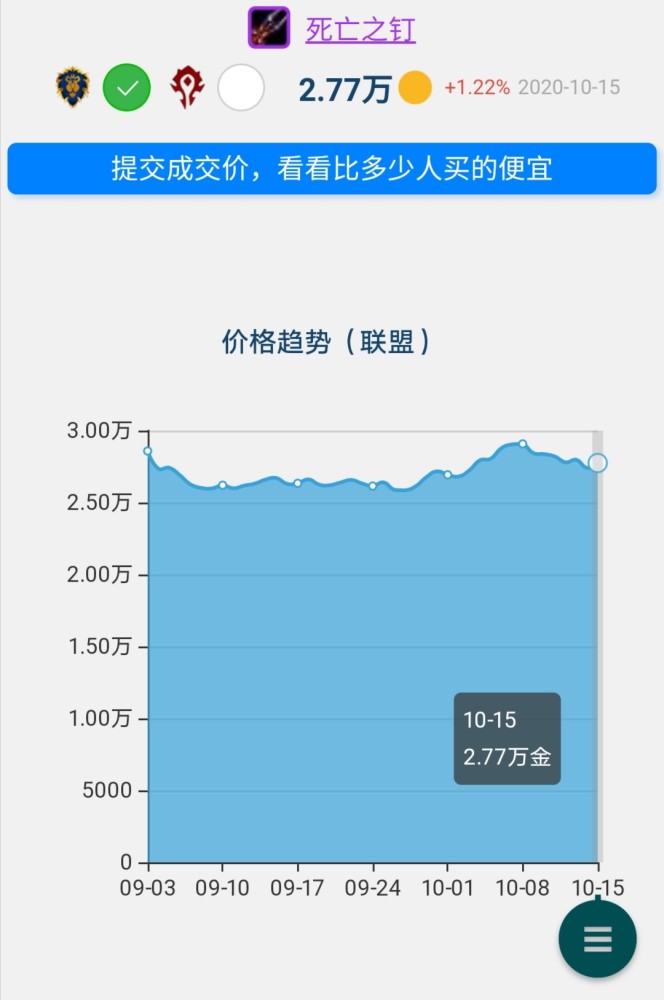Viewport: 664px width, 1000px height.
Task: Open the 死亡之钉 item link
Action: tap(360, 30)
